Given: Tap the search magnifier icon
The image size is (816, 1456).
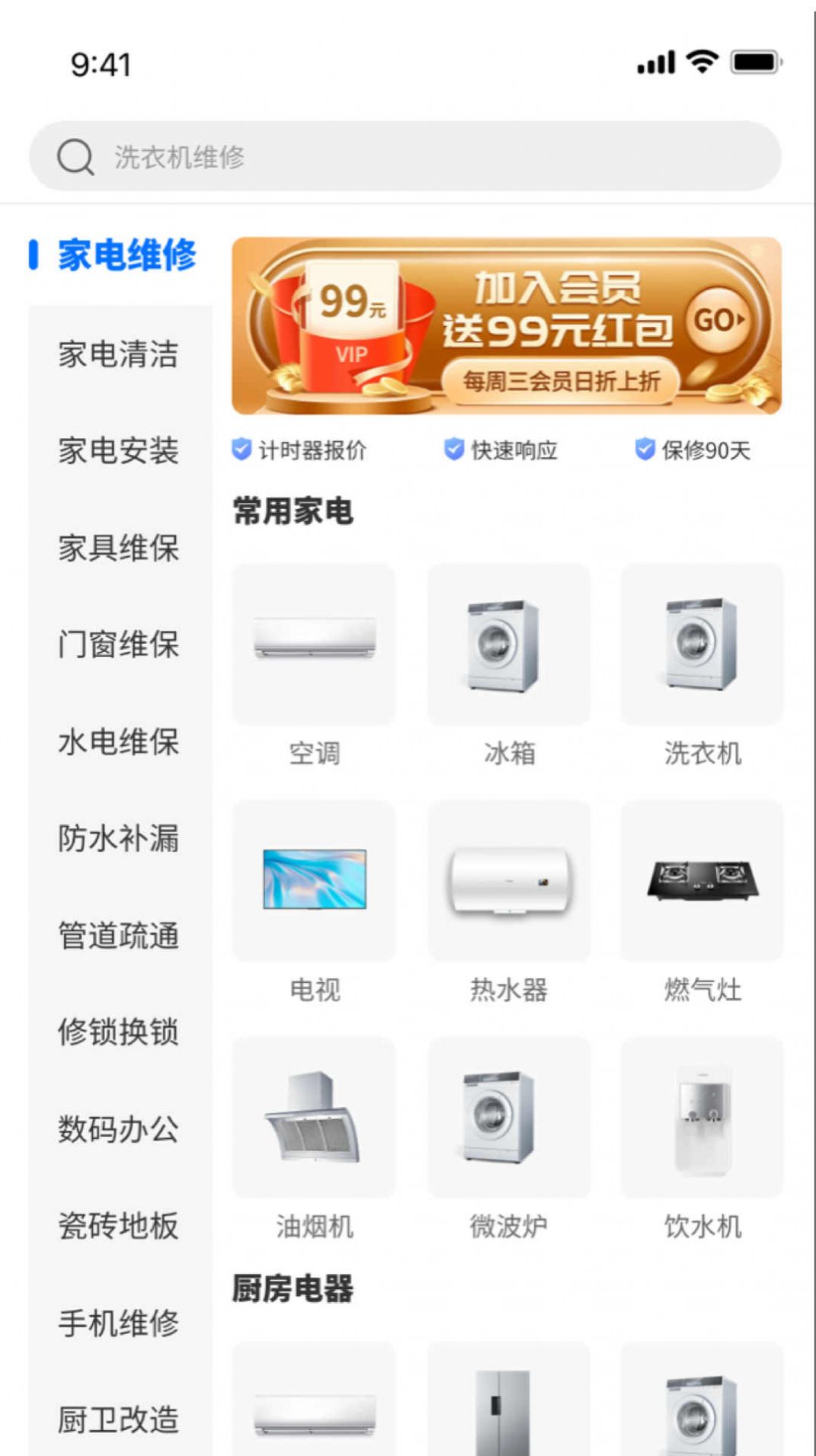Looking at the screenshot, I should click(73, 158).
